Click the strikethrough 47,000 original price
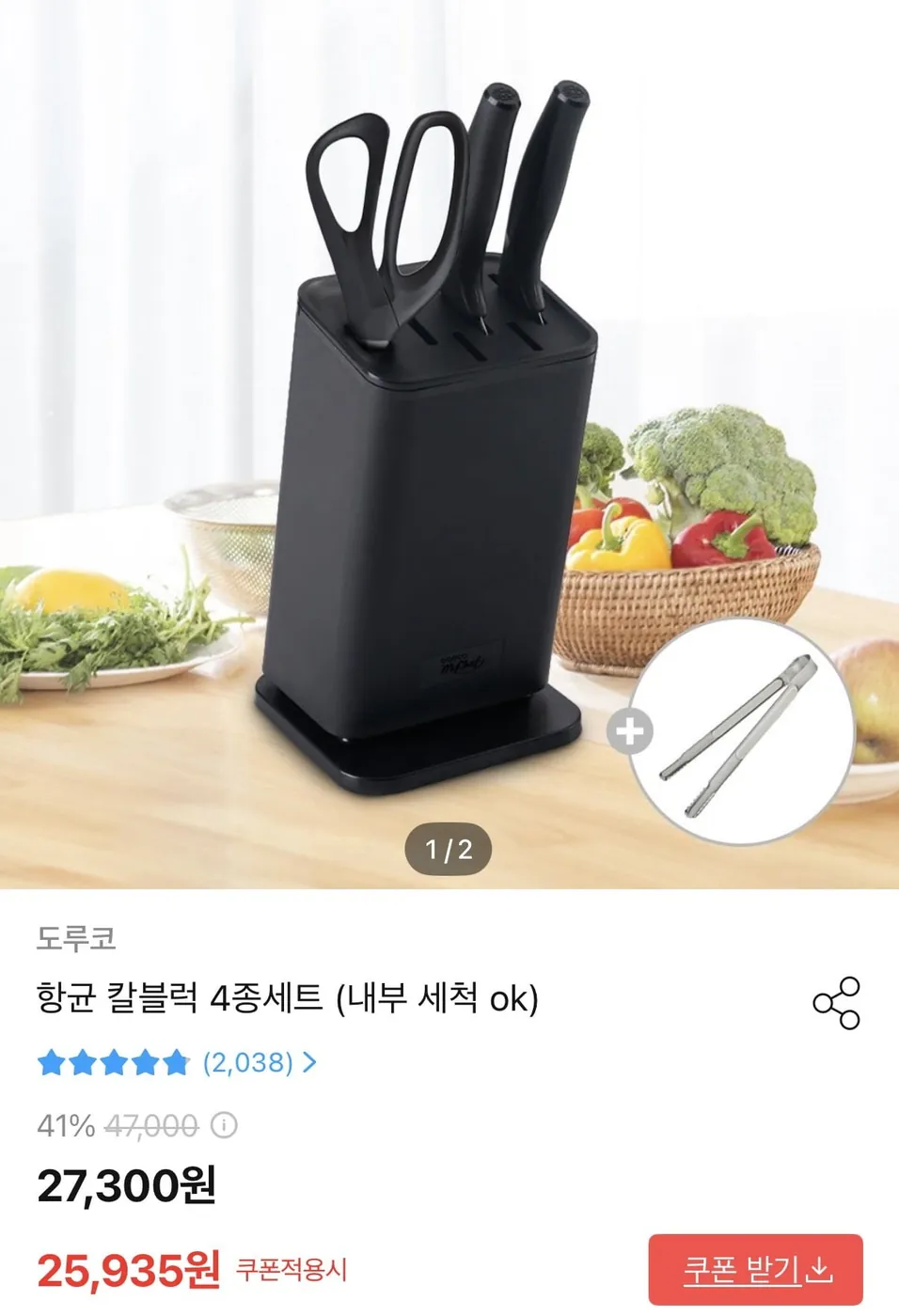The width and height of the screenshot is (899, 1316). coord(149,1124)
